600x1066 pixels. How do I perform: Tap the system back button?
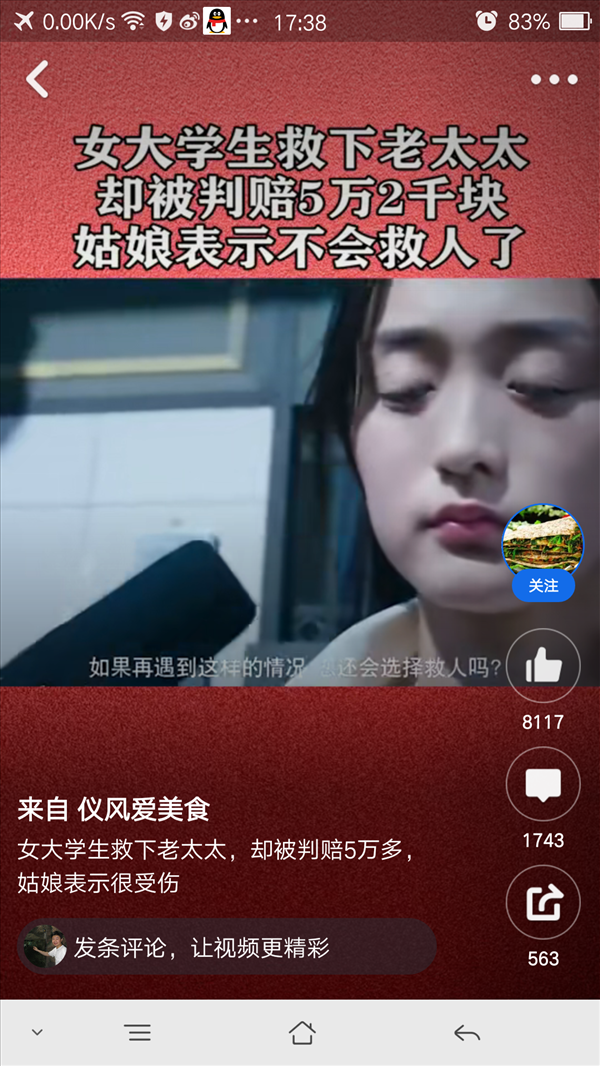tap(466, 1033)
